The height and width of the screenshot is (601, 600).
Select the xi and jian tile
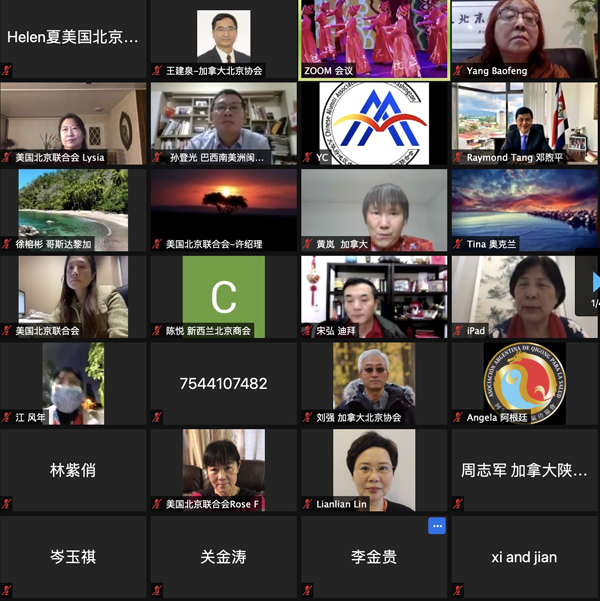click(x=524, y=557)
